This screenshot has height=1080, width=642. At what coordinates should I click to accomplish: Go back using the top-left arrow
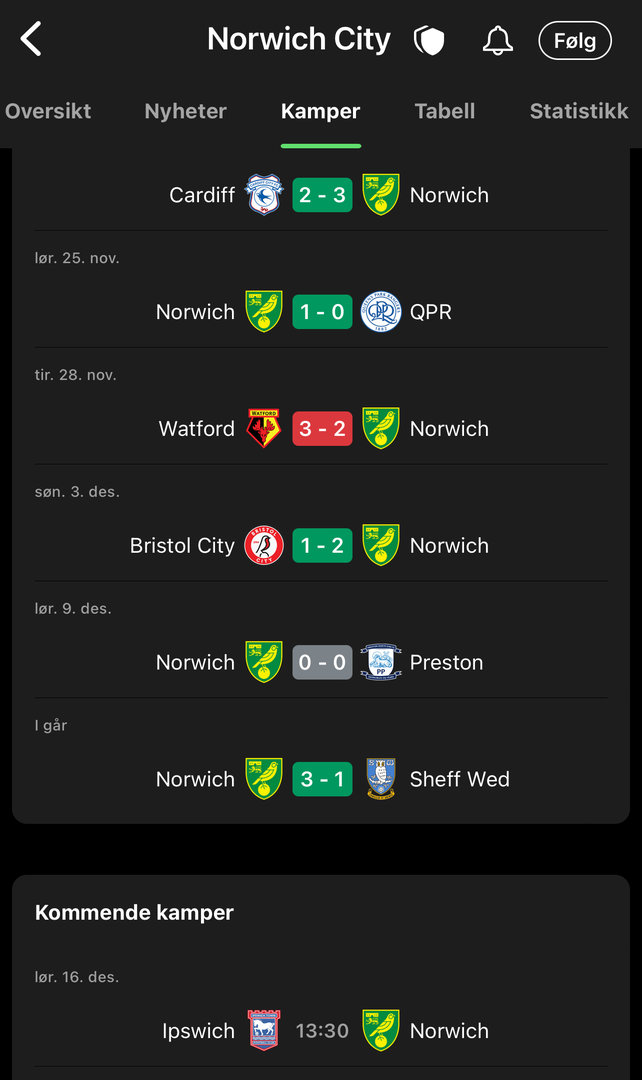point(32,40)
